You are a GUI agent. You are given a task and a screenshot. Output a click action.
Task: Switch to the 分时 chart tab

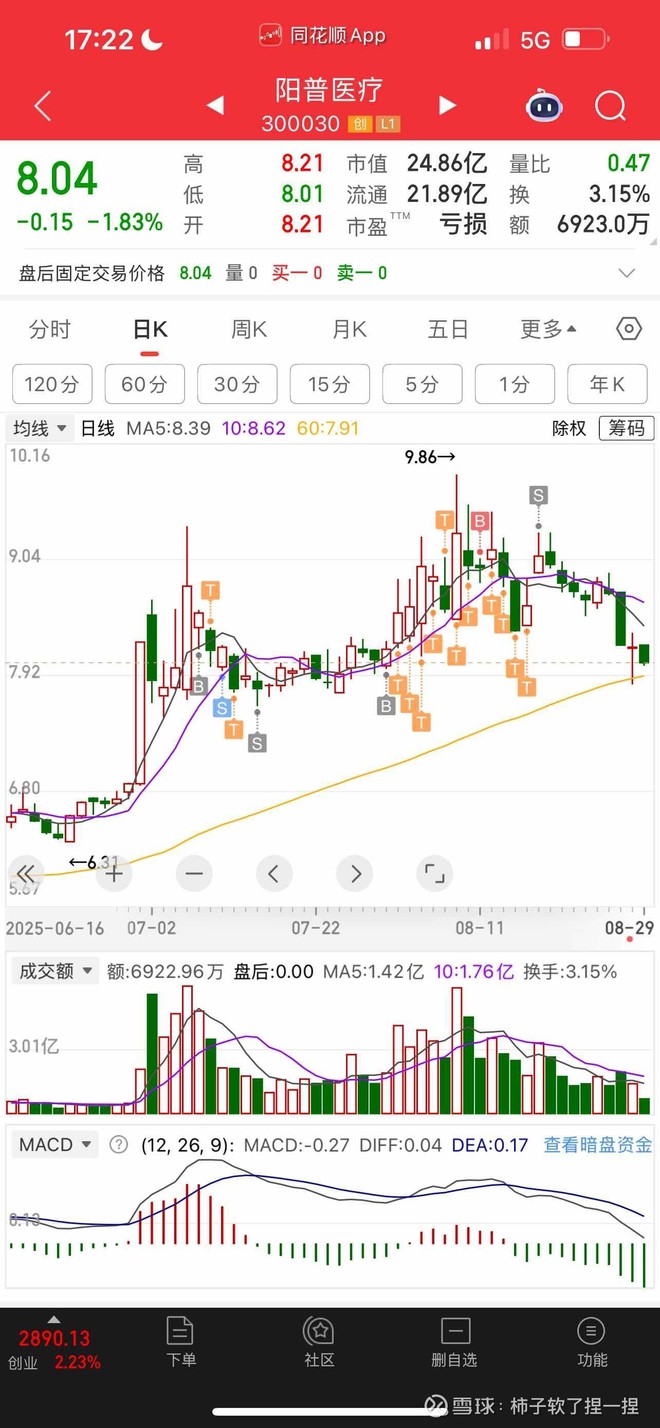pyautogui.click(x=50, y=329)
